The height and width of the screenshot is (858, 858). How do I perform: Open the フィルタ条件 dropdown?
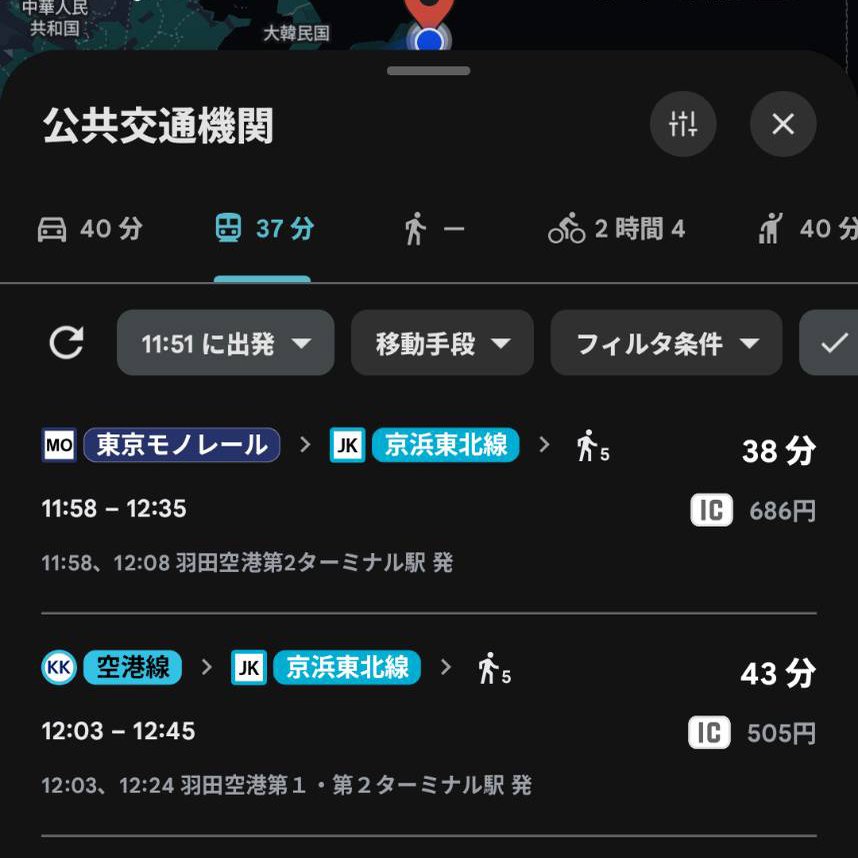pos(666,343)
